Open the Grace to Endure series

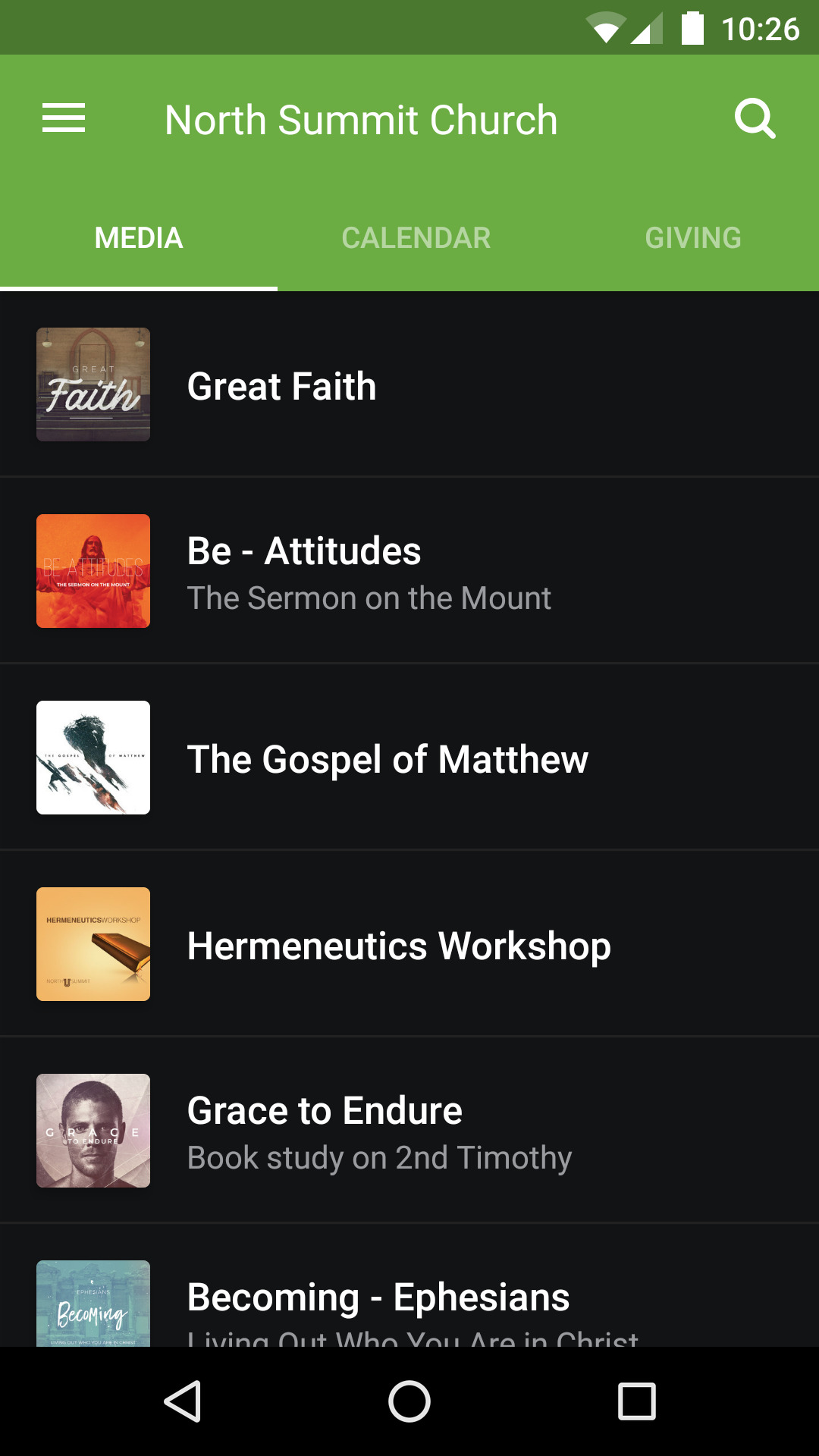[409, 1131]
